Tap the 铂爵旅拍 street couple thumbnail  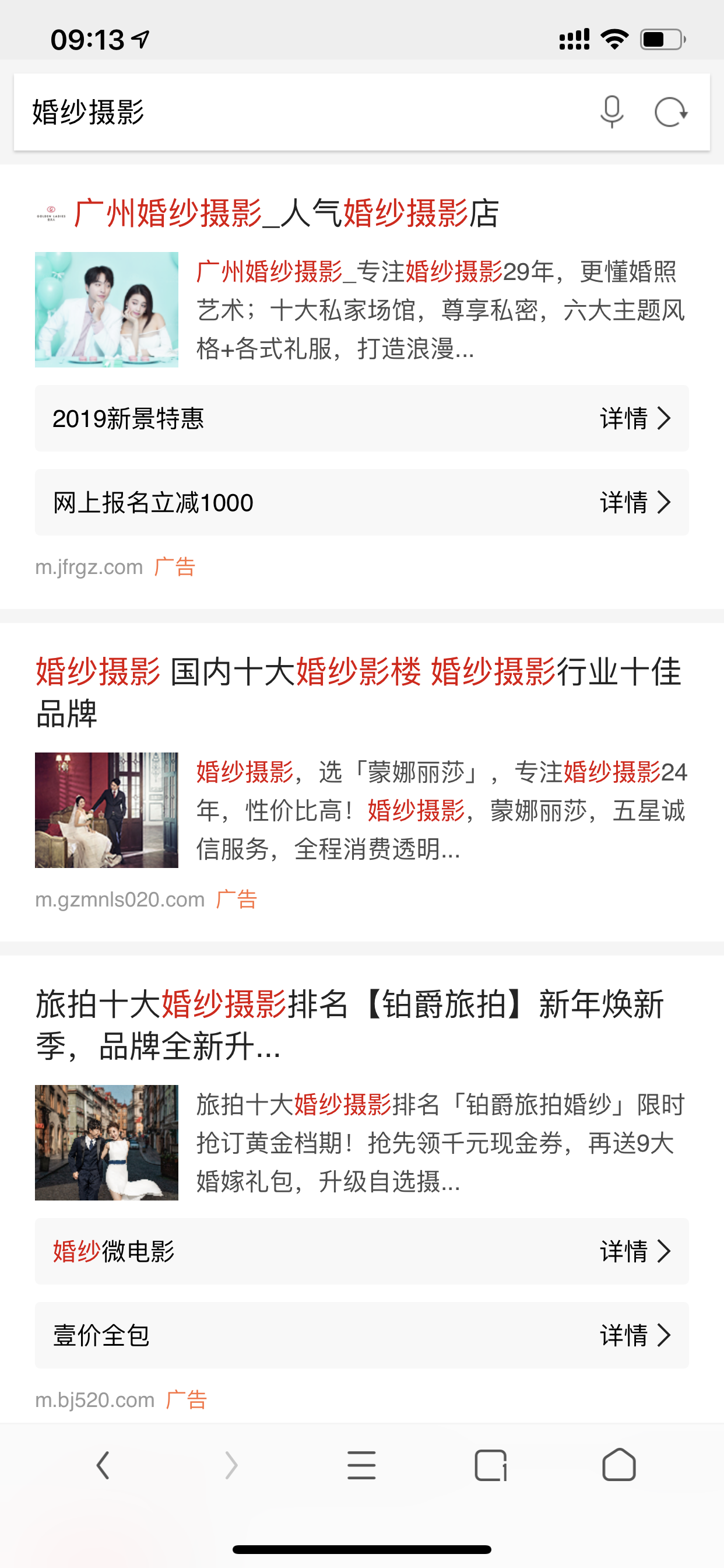pyautogui.click(x=107, y=1143)
